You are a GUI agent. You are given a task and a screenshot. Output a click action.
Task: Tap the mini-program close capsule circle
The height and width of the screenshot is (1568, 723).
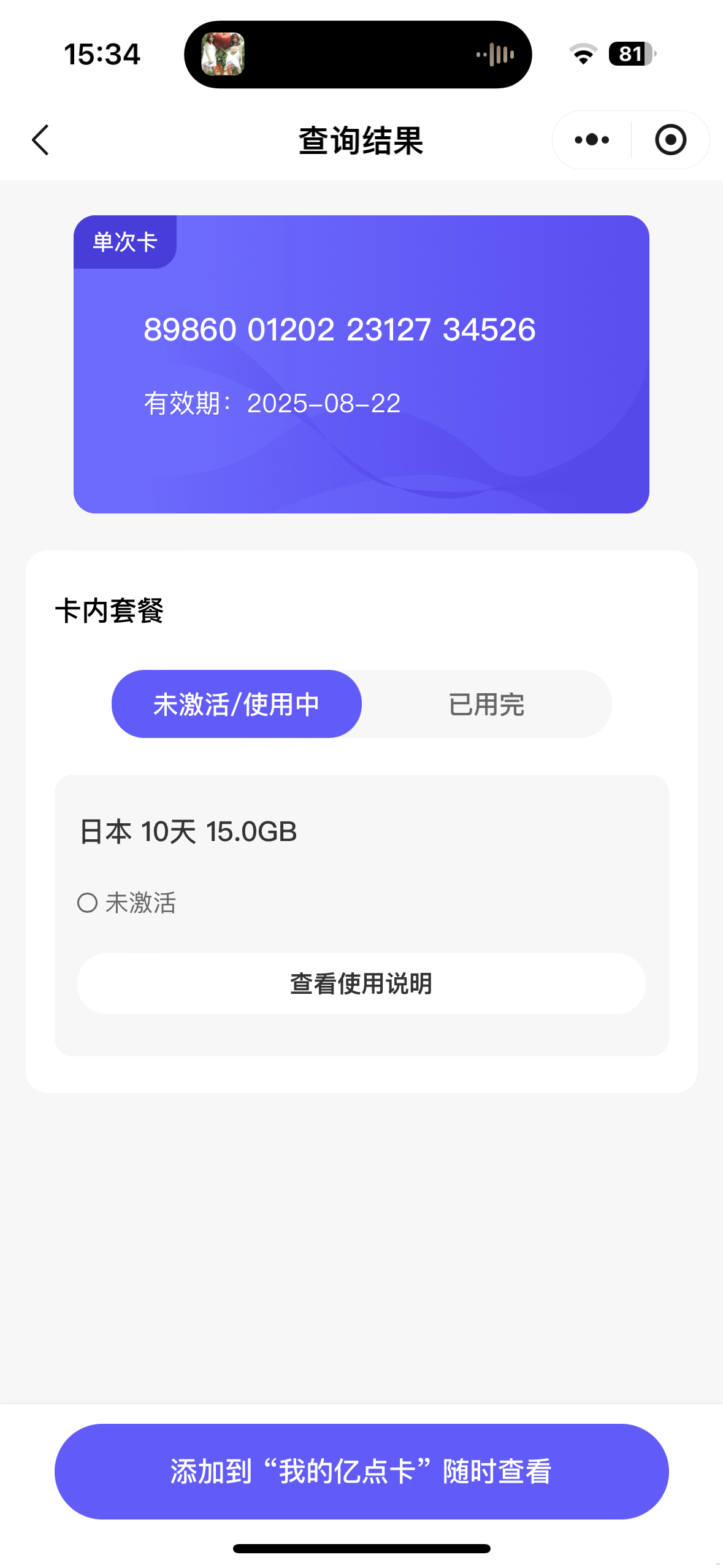point(671,140)
